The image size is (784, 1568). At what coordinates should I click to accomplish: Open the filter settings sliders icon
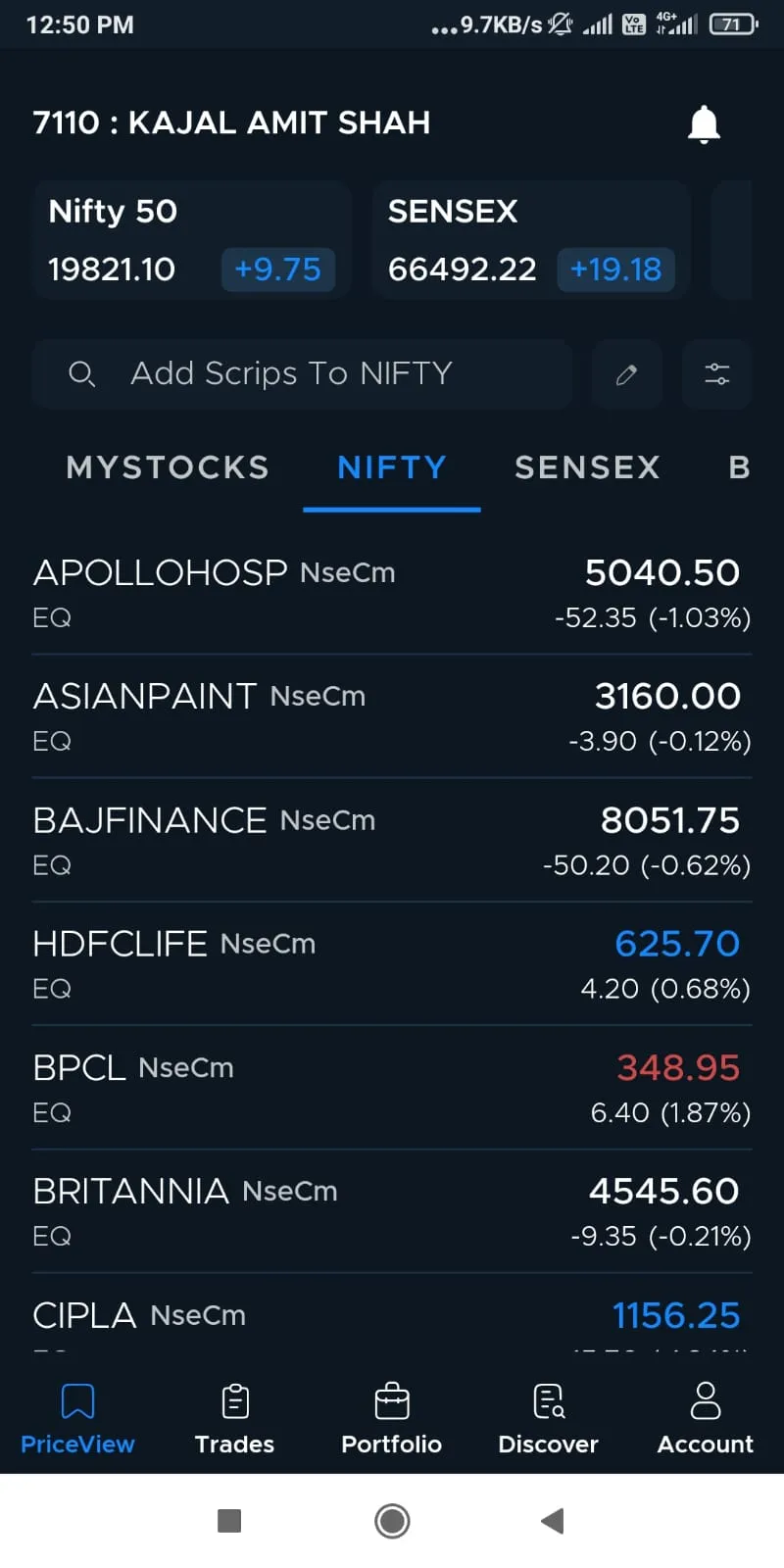pos(717,373)
